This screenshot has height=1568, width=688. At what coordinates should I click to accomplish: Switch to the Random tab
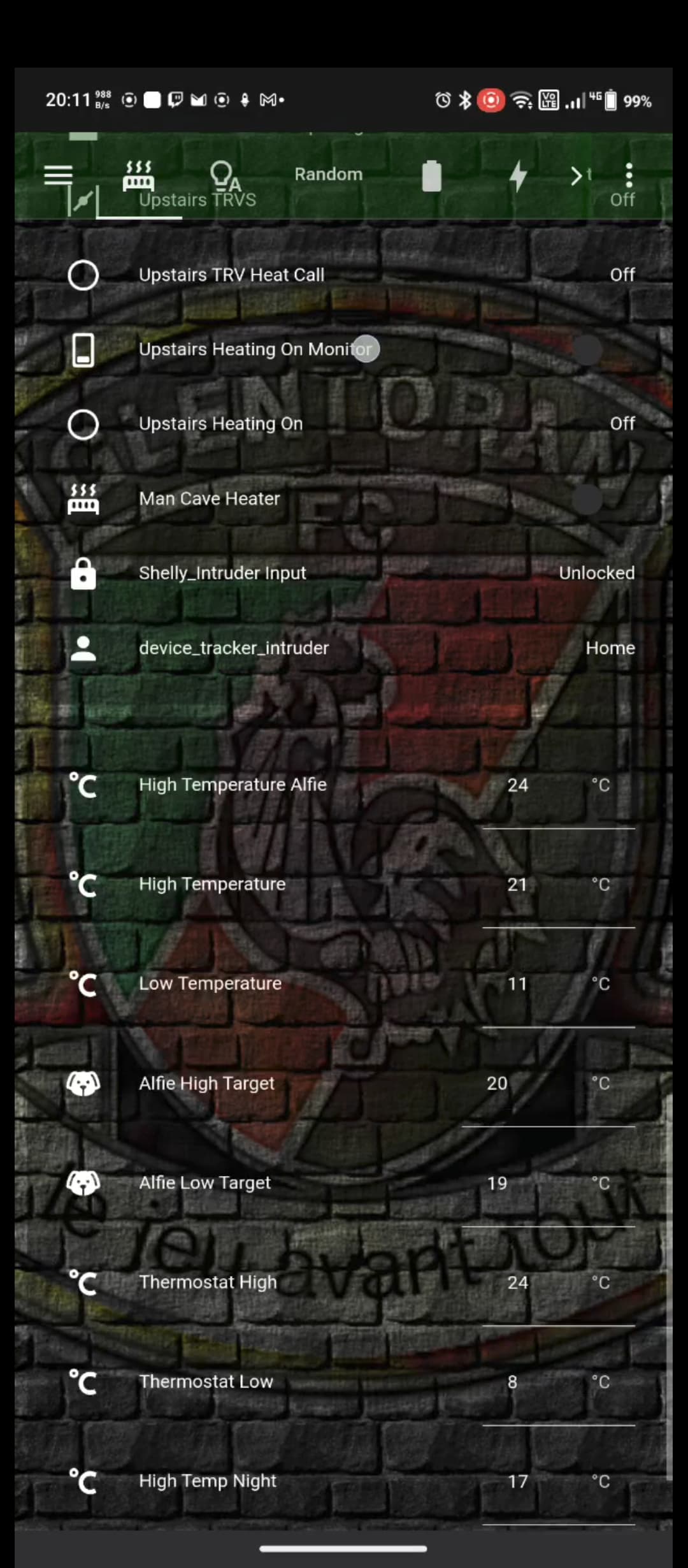tap(328, 175)
